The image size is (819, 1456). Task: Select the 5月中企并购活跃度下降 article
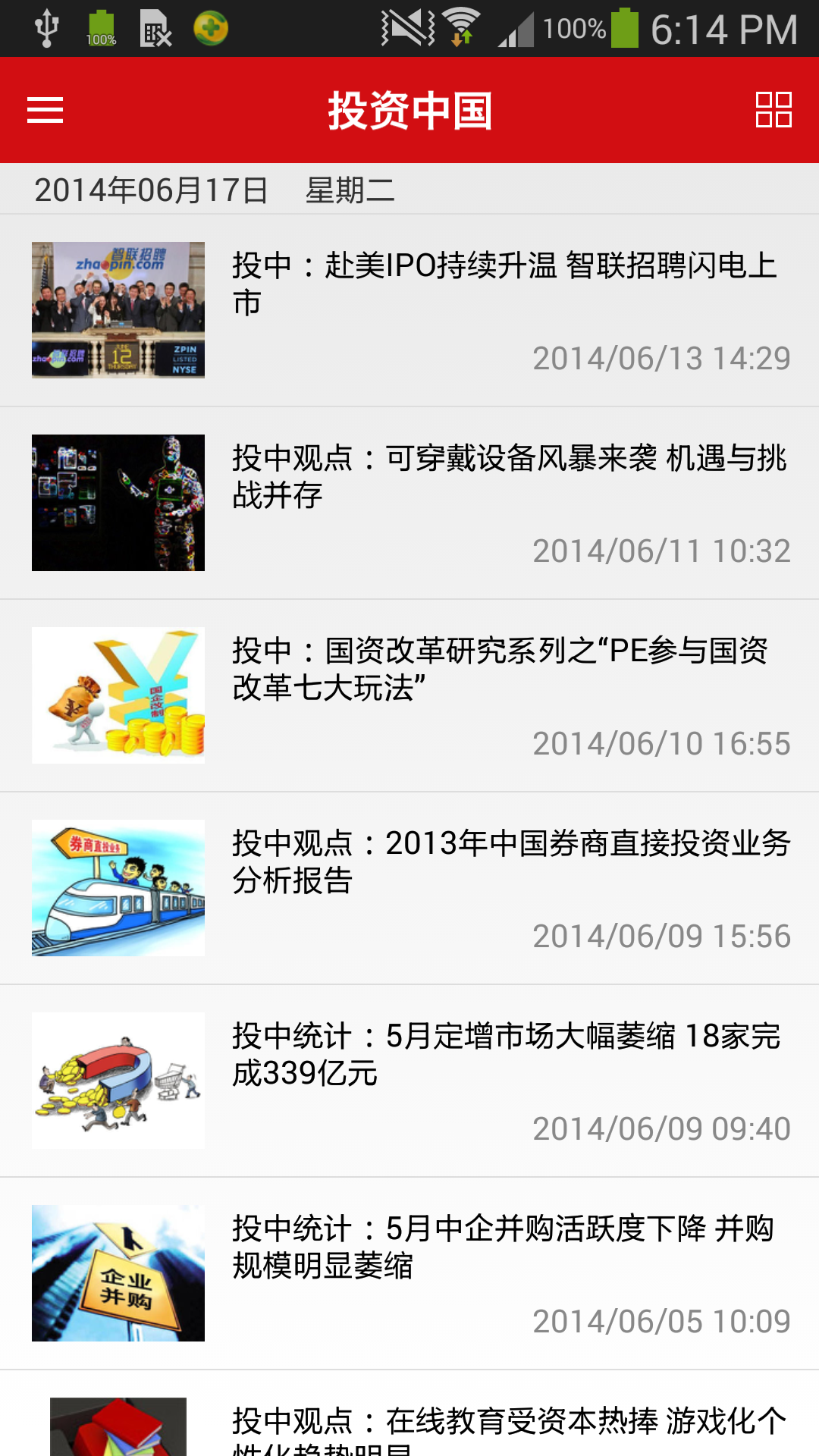409,1273
